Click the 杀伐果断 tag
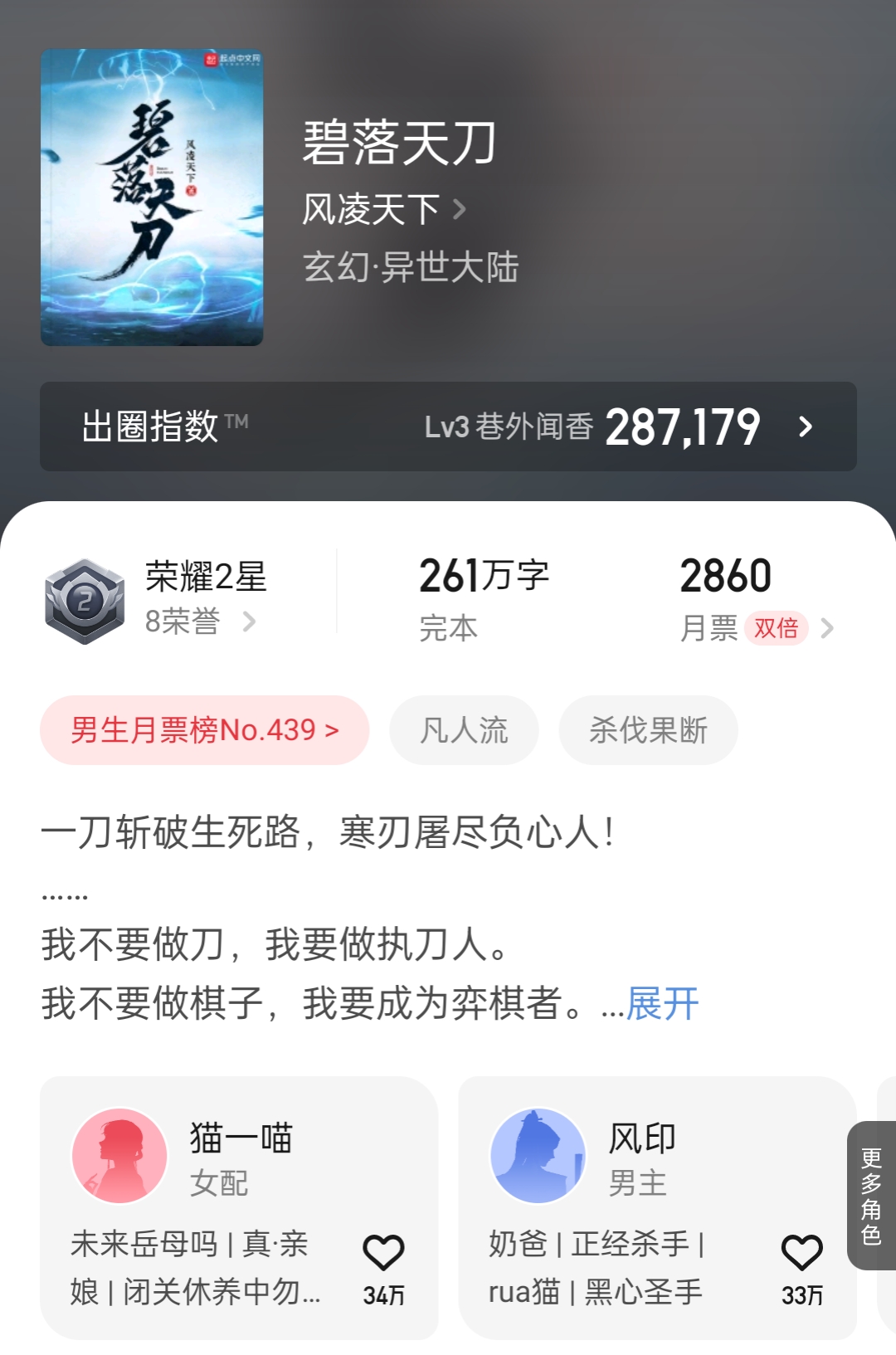The width and height of the screenshot is (896, 1355). [648, 730]
